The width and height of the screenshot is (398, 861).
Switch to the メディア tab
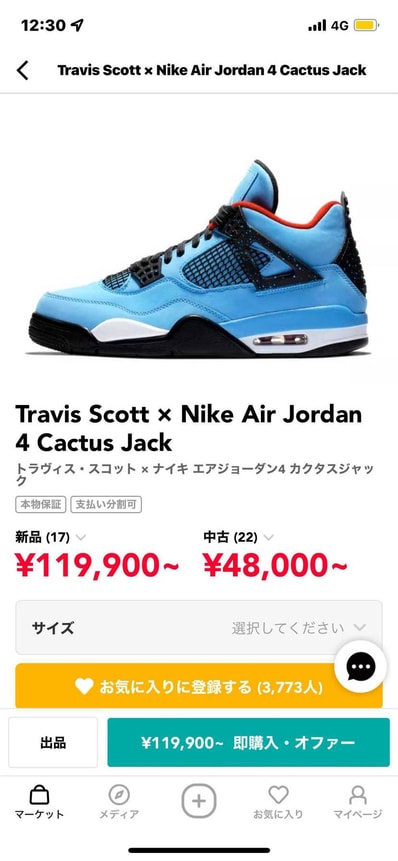tap(119, 803)
